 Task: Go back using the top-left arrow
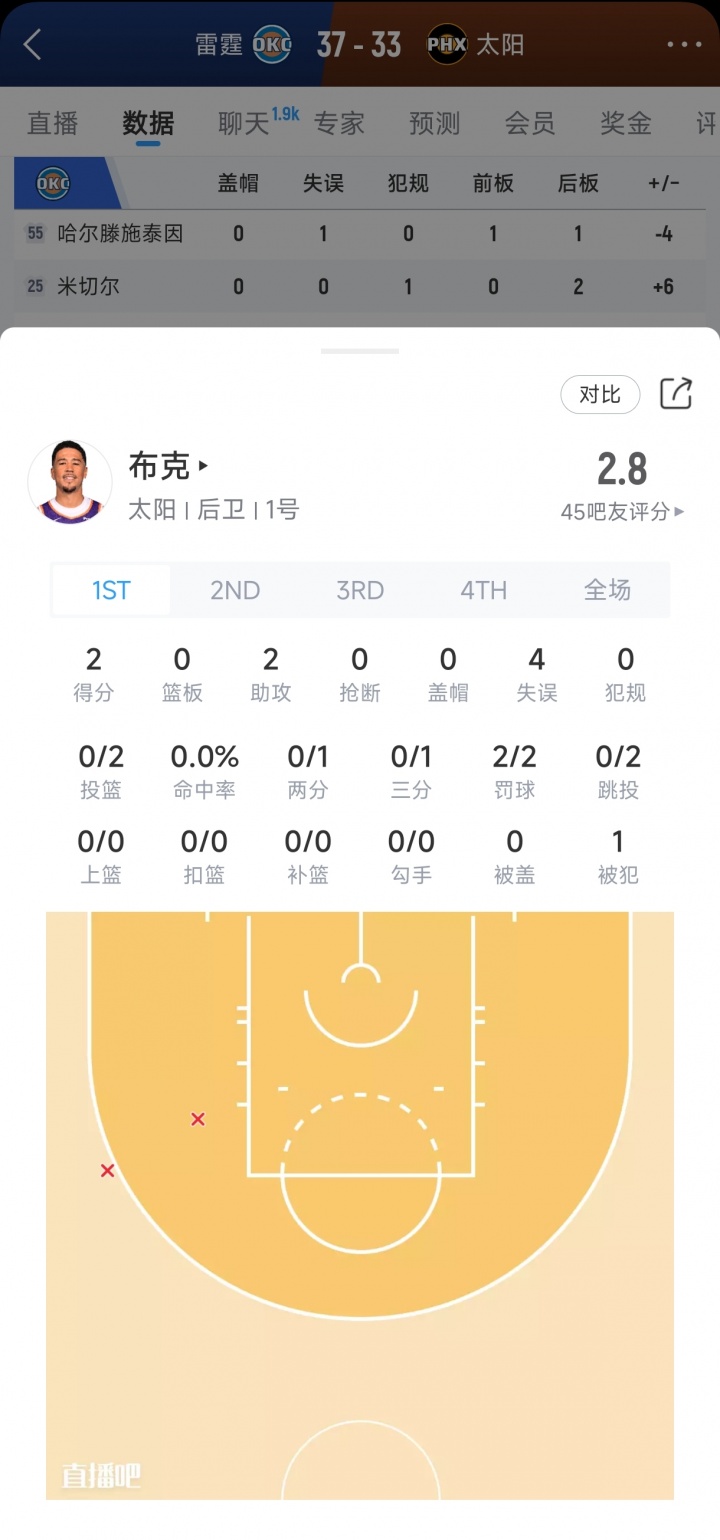point(32,45)
